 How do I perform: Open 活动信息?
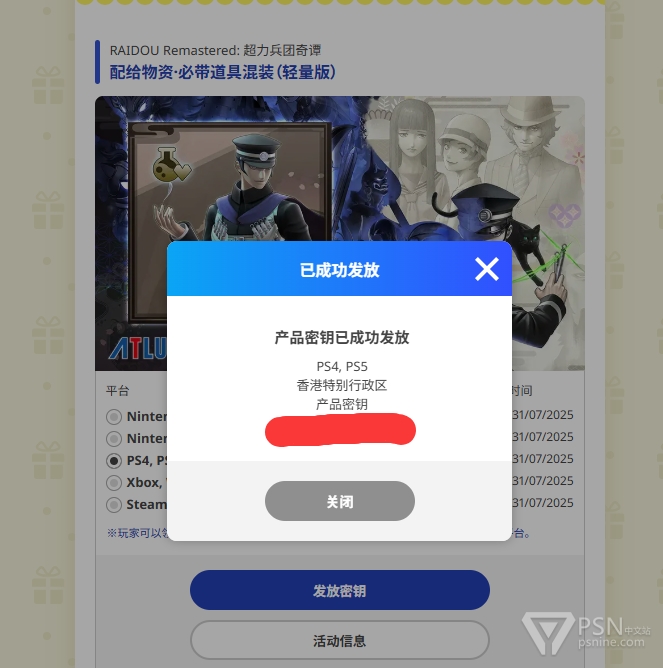339,640
